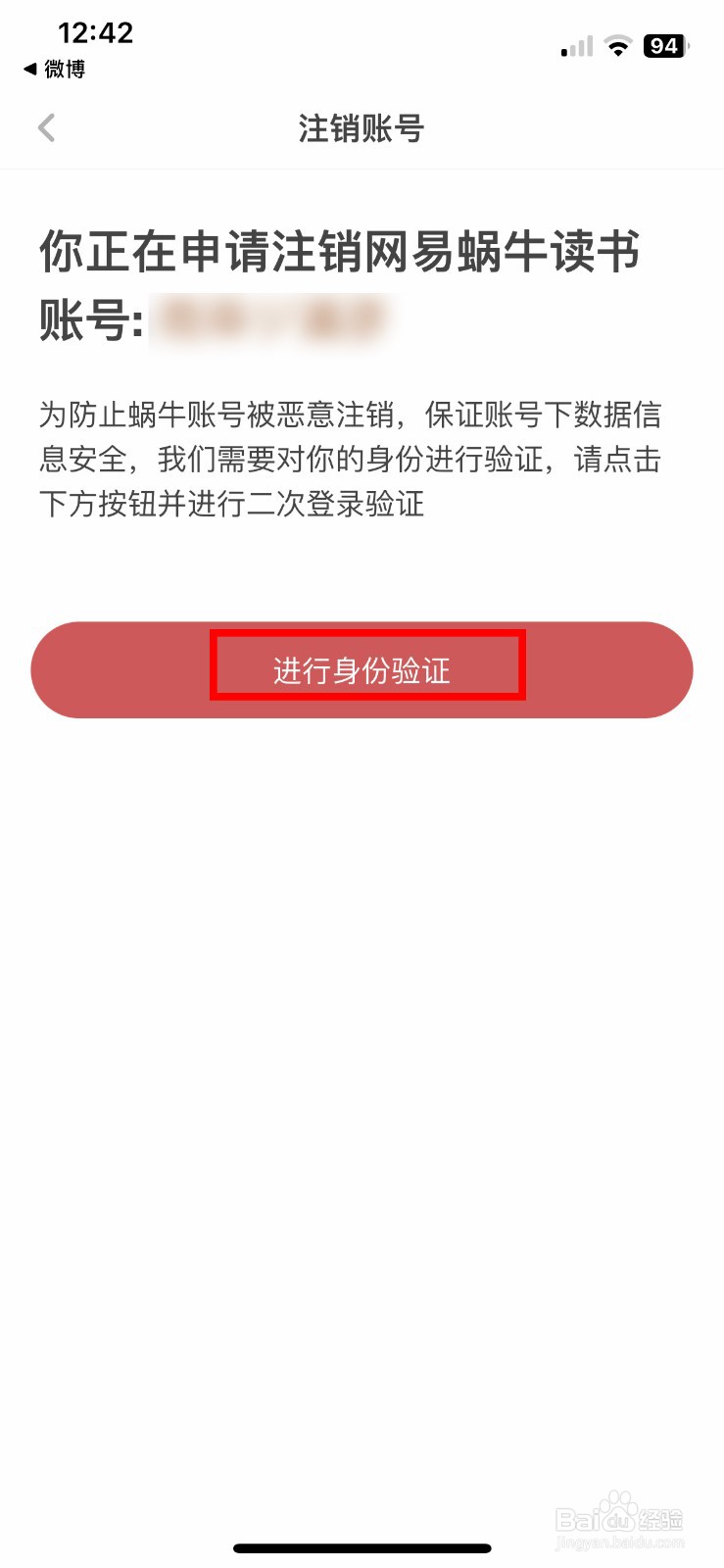The height and width of the screenshot is (1568, 724).
Task: Tap the 进行身份验证 verification button
Action: pyautogui.click(x=362, y=670)
